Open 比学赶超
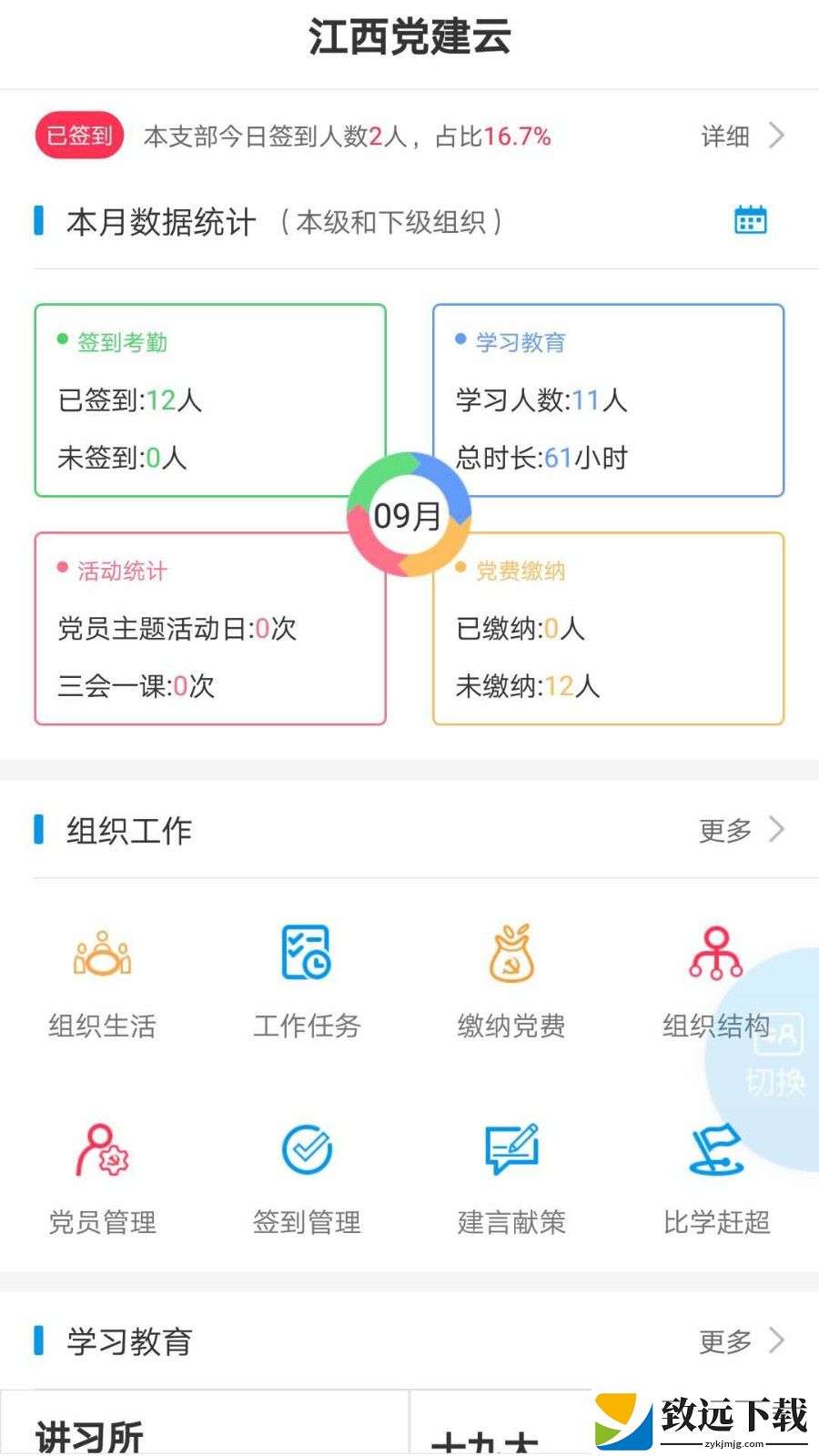 pyautogui.click(x=716, y=1180)
